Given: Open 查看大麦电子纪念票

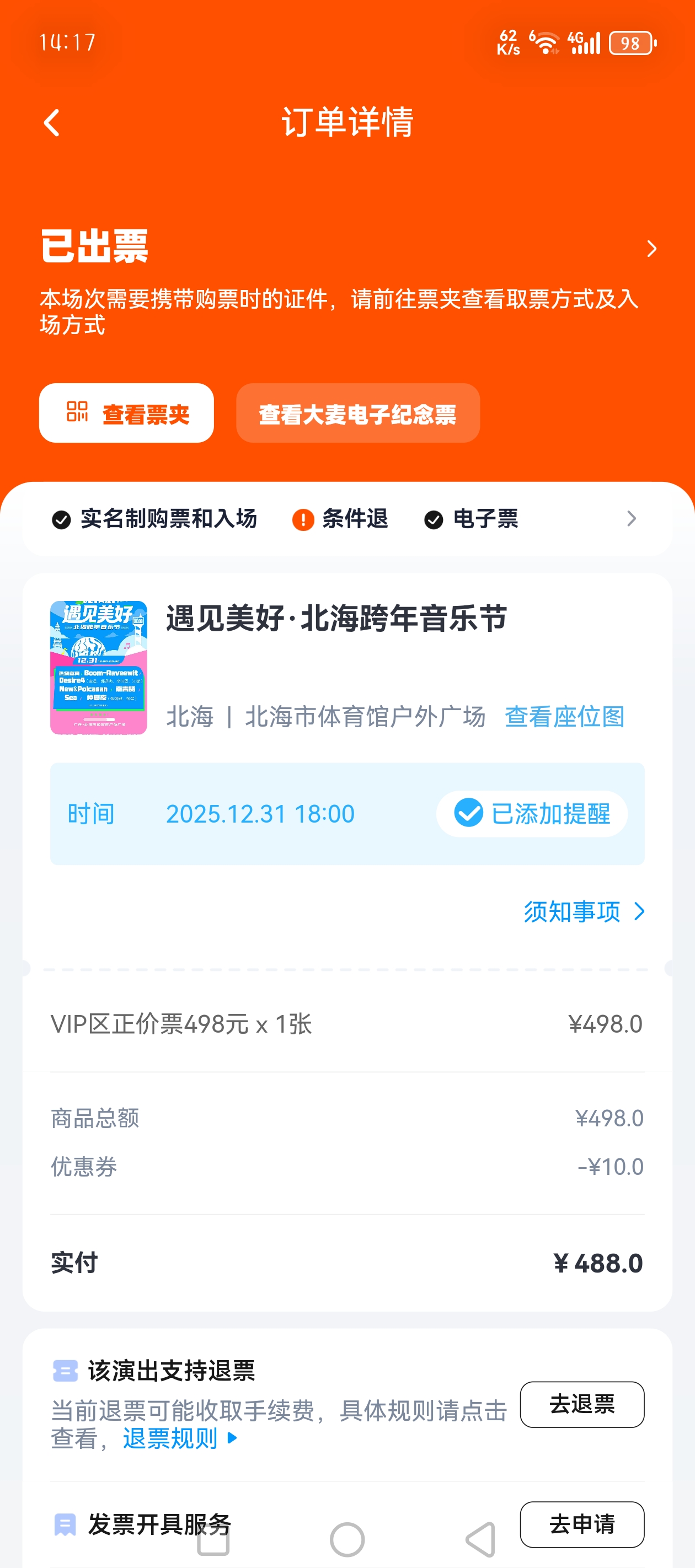Looking at the screenshot, I should pos(358,414).
